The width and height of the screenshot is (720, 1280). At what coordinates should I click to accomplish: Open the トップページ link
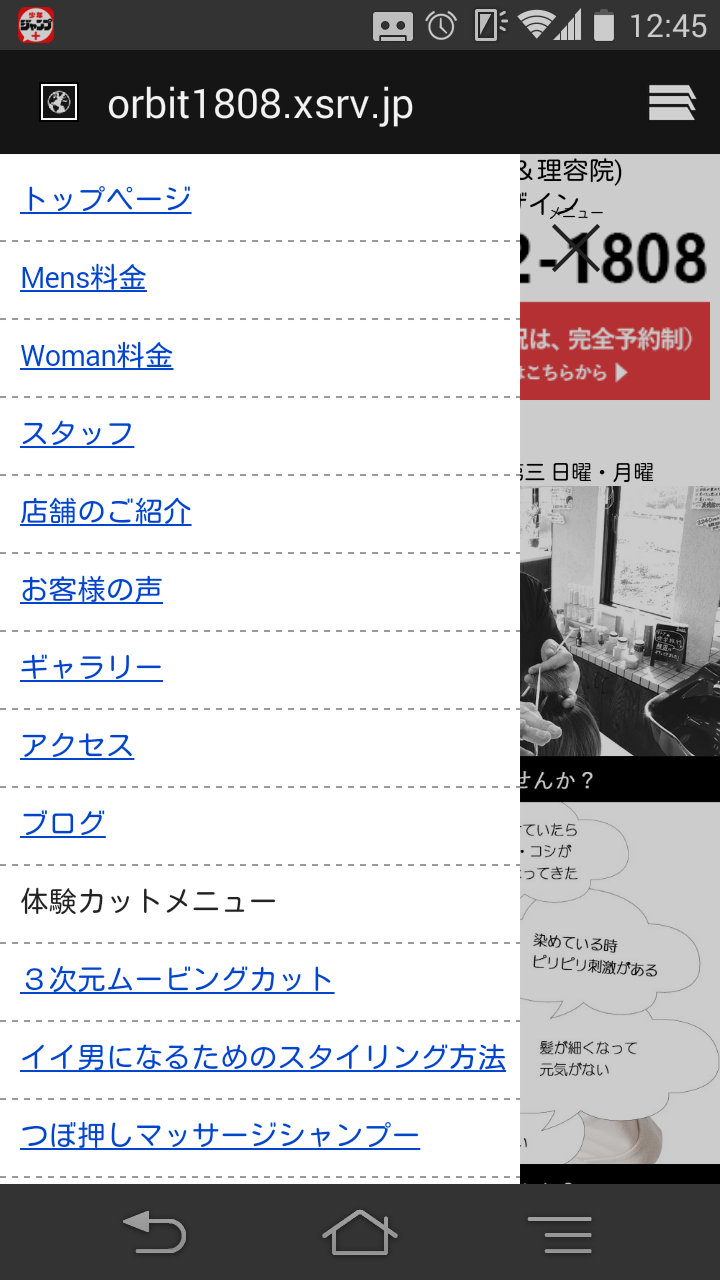click(106, 199)
